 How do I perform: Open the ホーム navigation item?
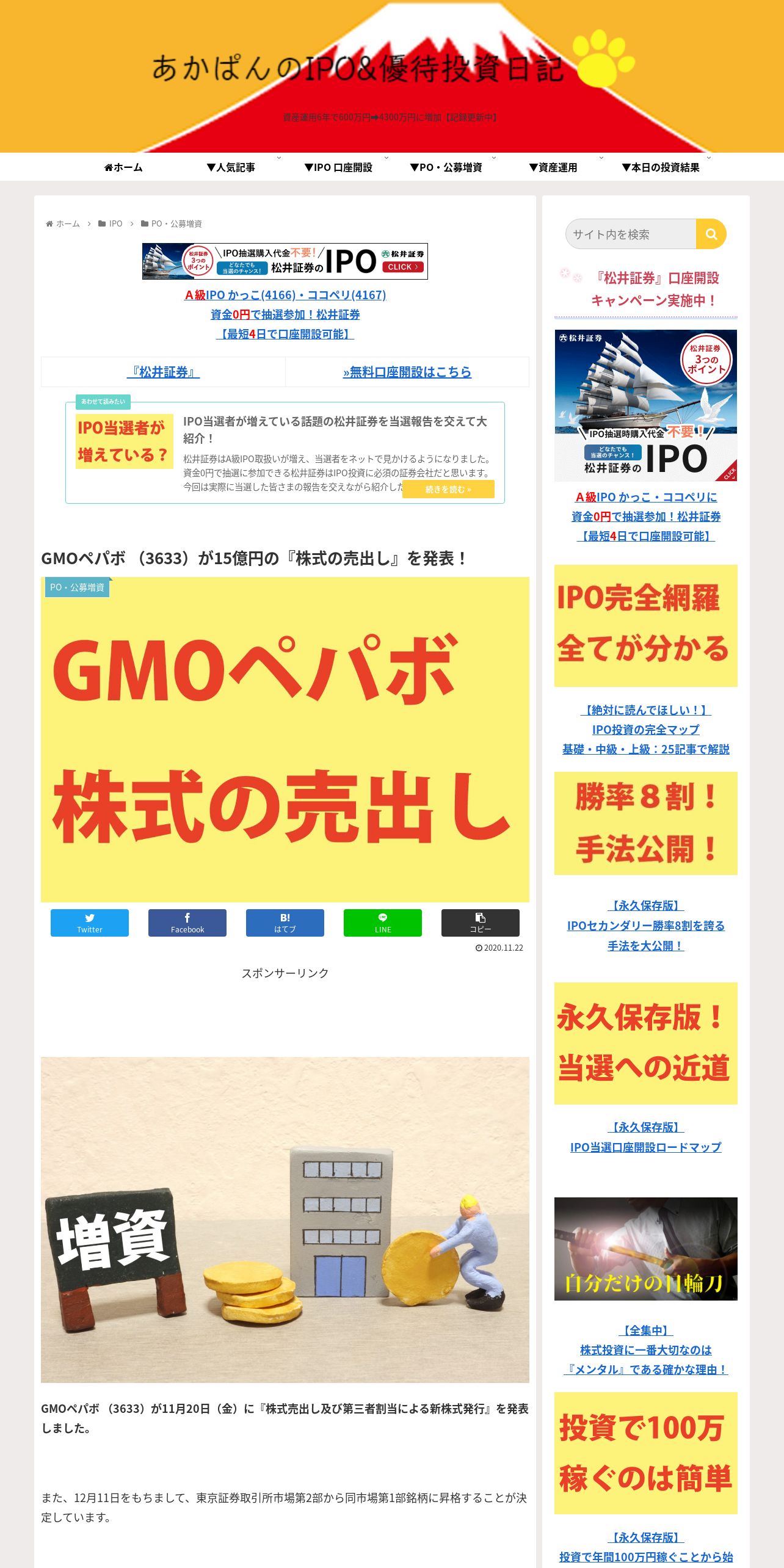pos(123,167)
